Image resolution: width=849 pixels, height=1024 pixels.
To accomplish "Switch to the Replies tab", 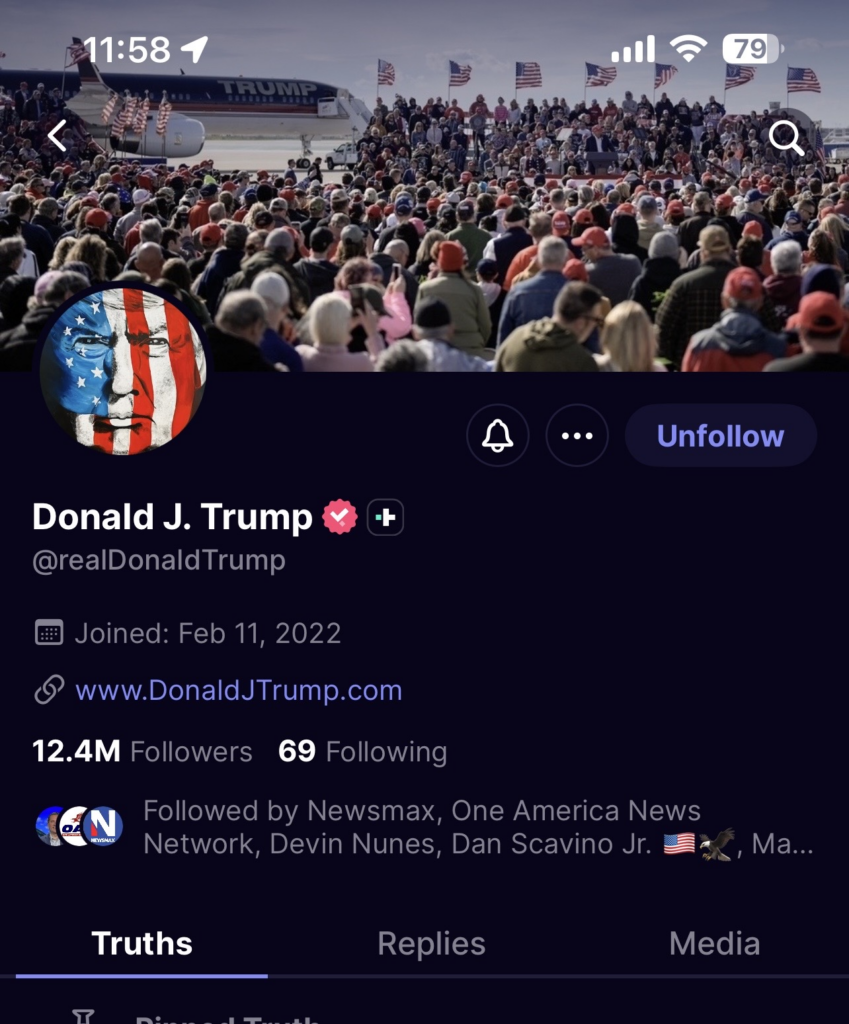I will click(x=431, y=943).
